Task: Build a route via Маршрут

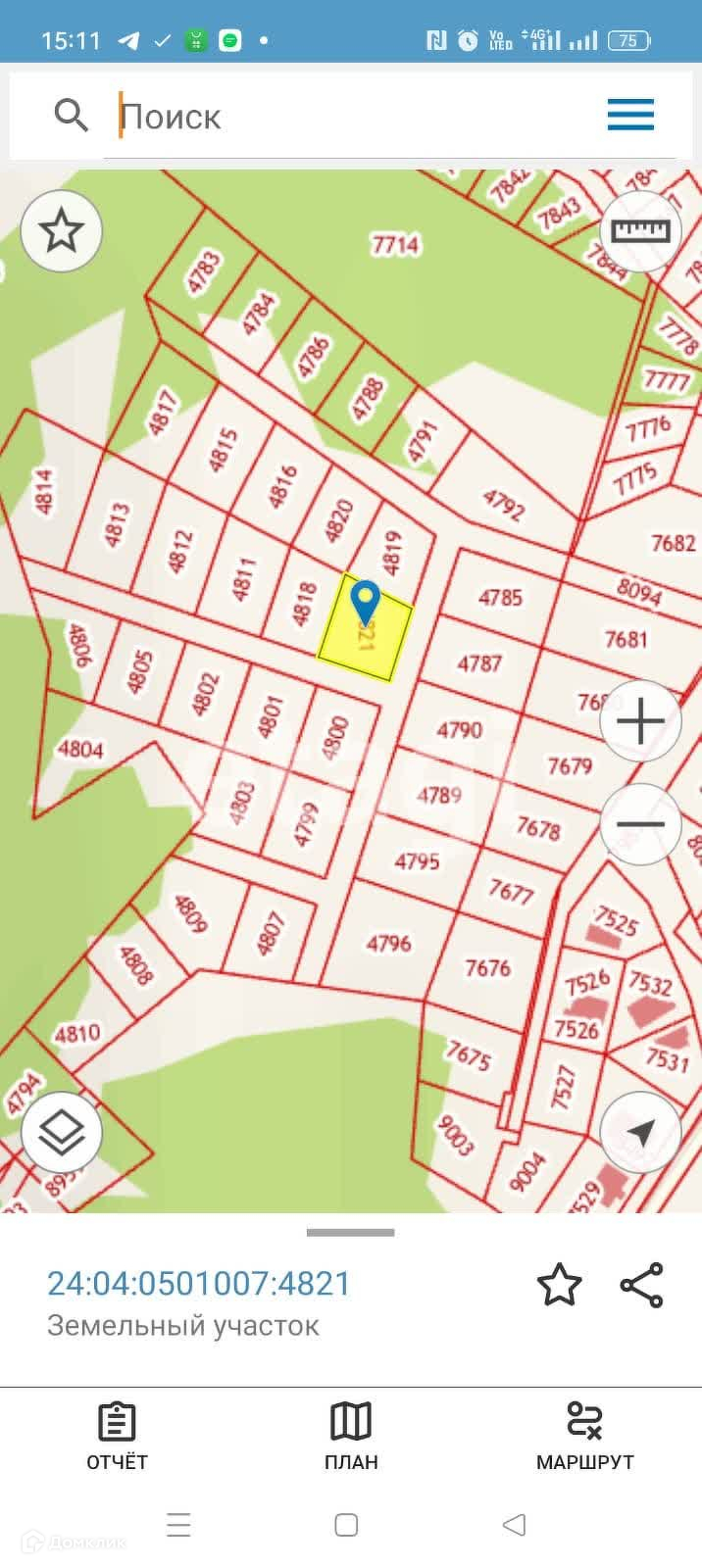Action: [x=584, y=1436]
